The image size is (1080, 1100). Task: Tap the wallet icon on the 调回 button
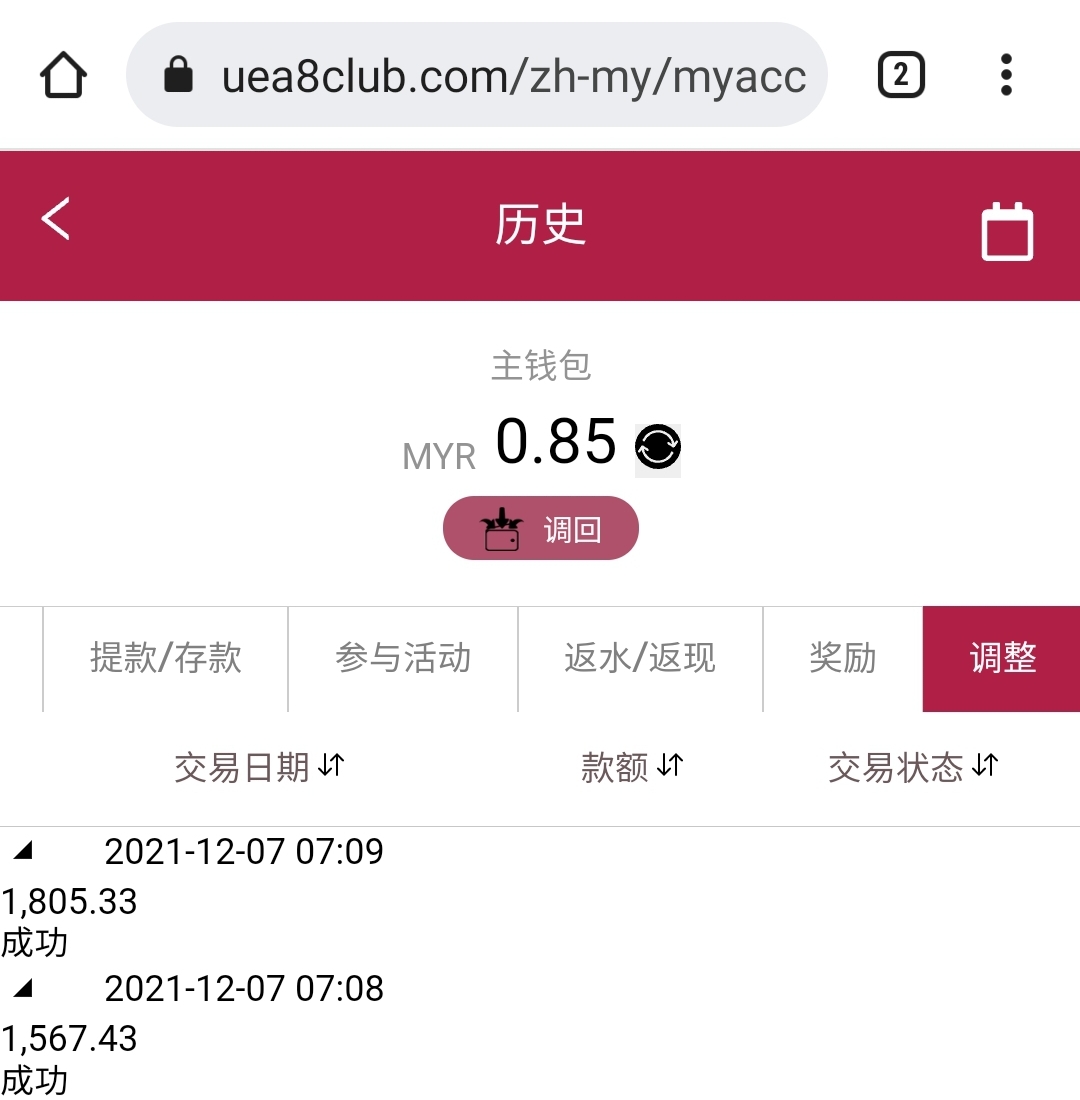(x=503, y=528)
